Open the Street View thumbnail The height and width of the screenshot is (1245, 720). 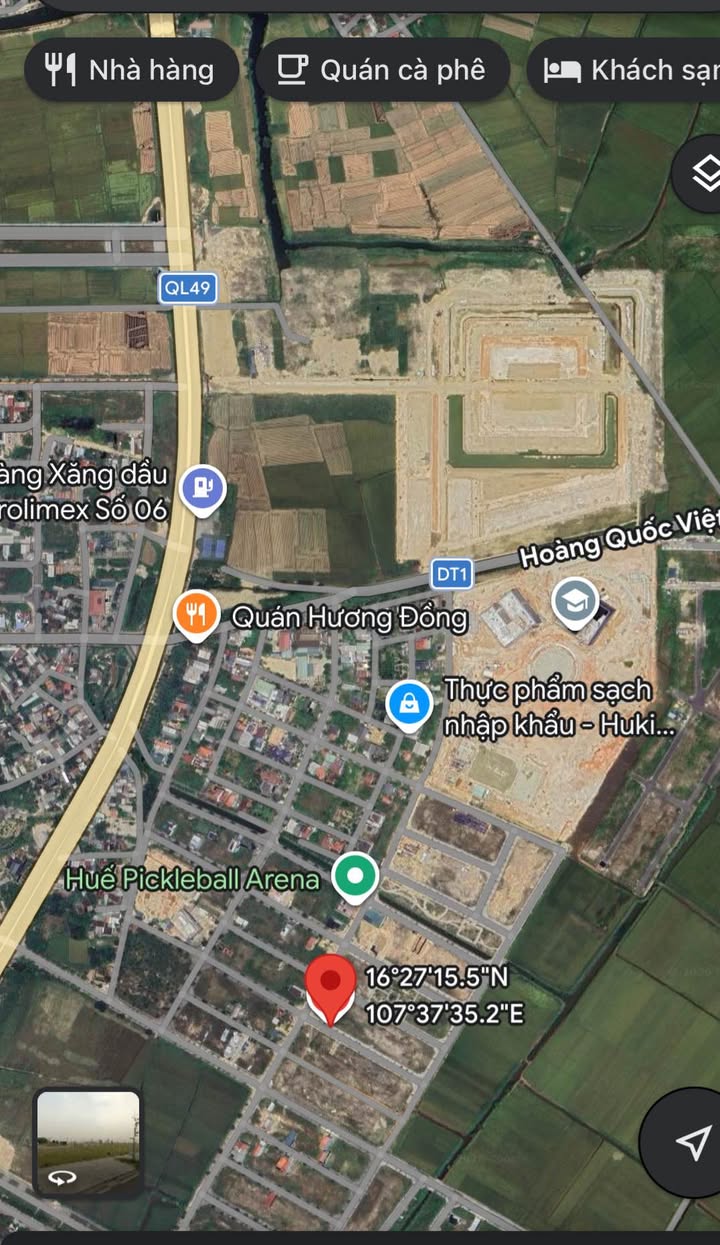click(88, 1142)
